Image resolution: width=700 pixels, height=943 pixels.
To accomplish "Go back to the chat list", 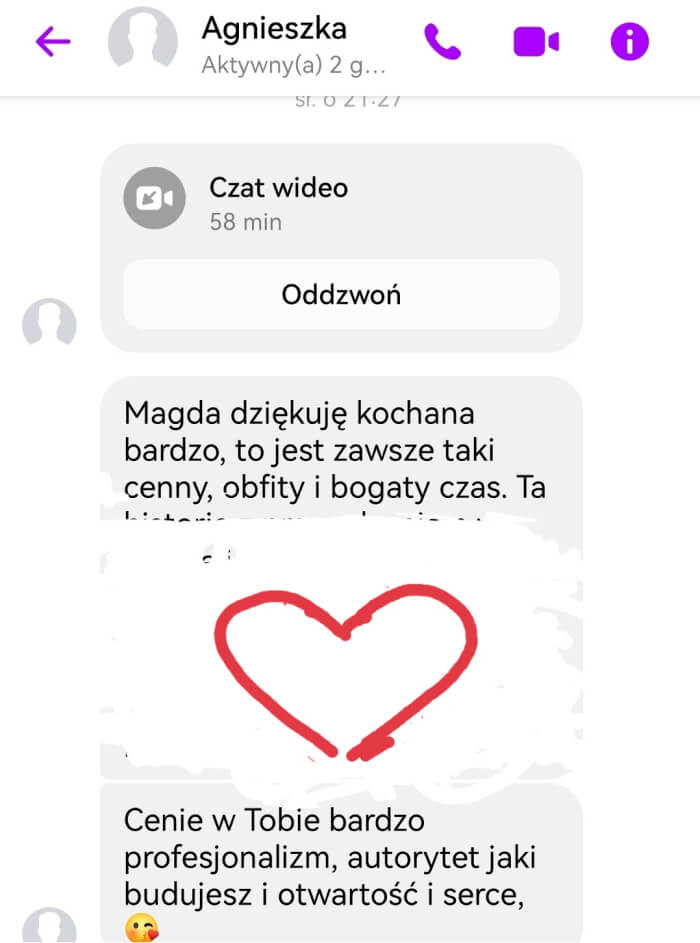I will 53,41.
